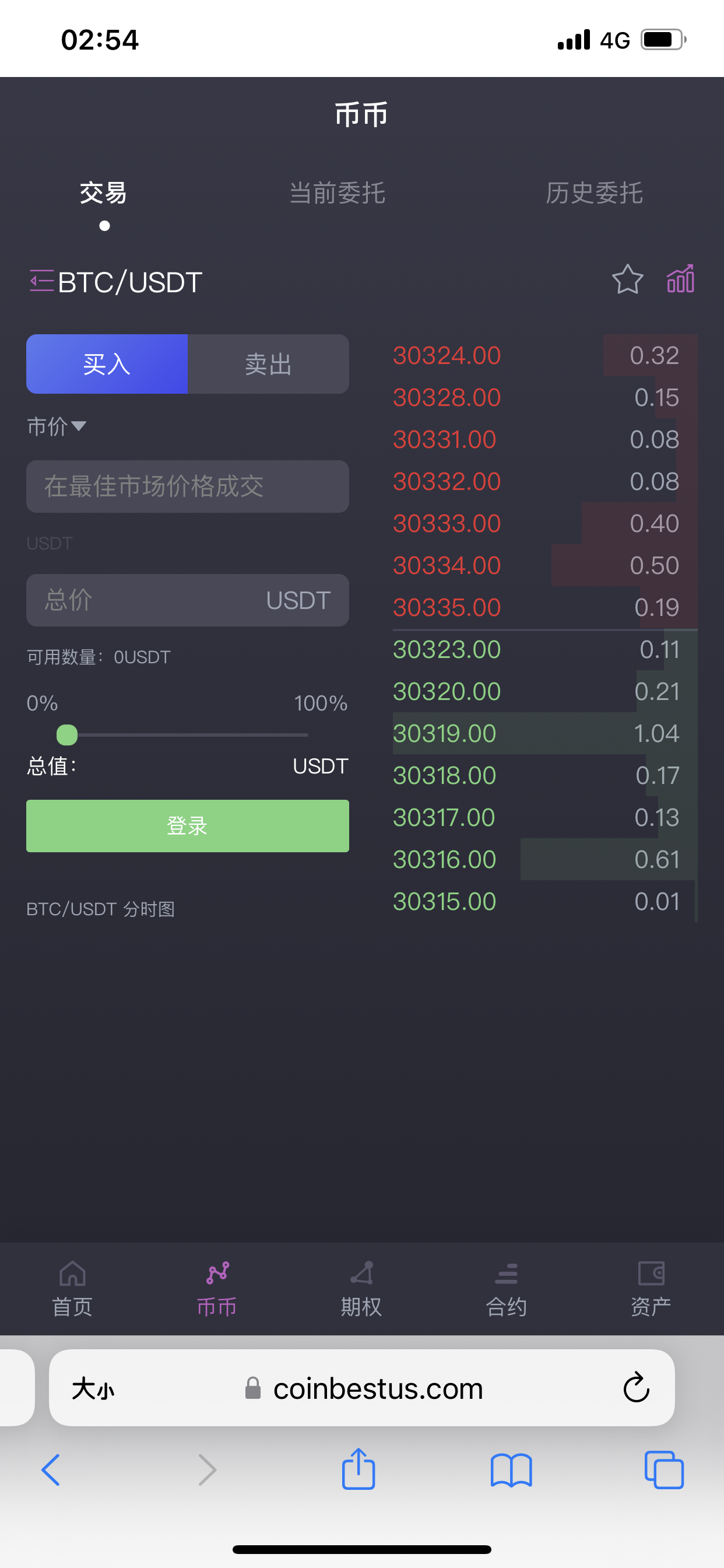Tap the 总价 USDT input field
This screenshot has width=724, height=1568.
(187, 600)
